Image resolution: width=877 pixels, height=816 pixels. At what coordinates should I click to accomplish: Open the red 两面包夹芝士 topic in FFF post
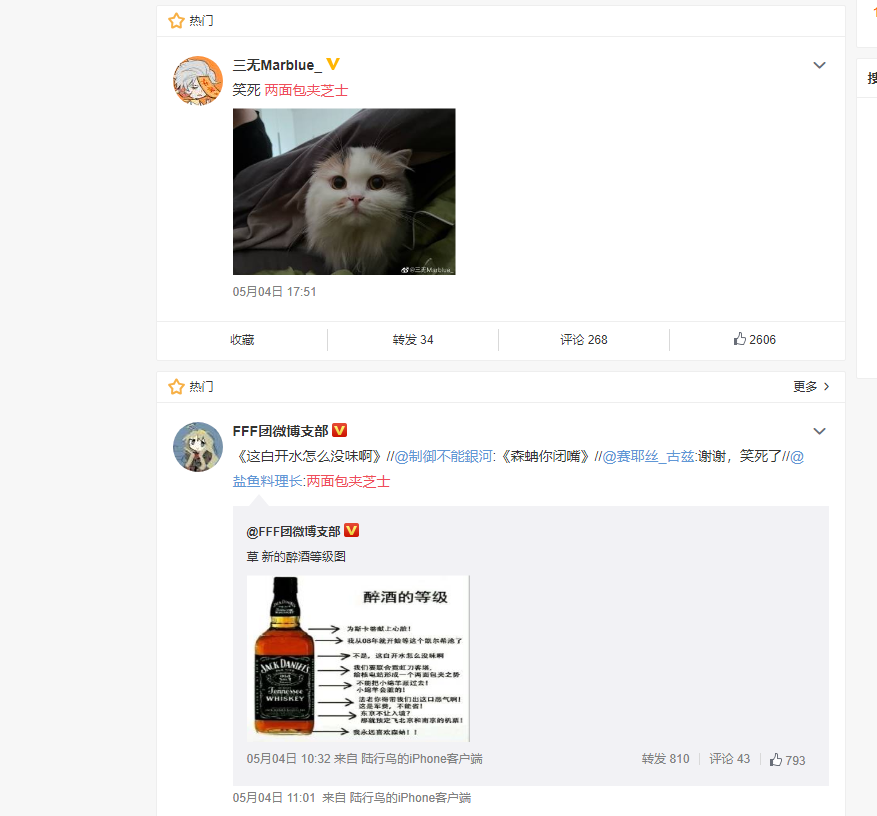pyautogui.click(x=348, y=481)
